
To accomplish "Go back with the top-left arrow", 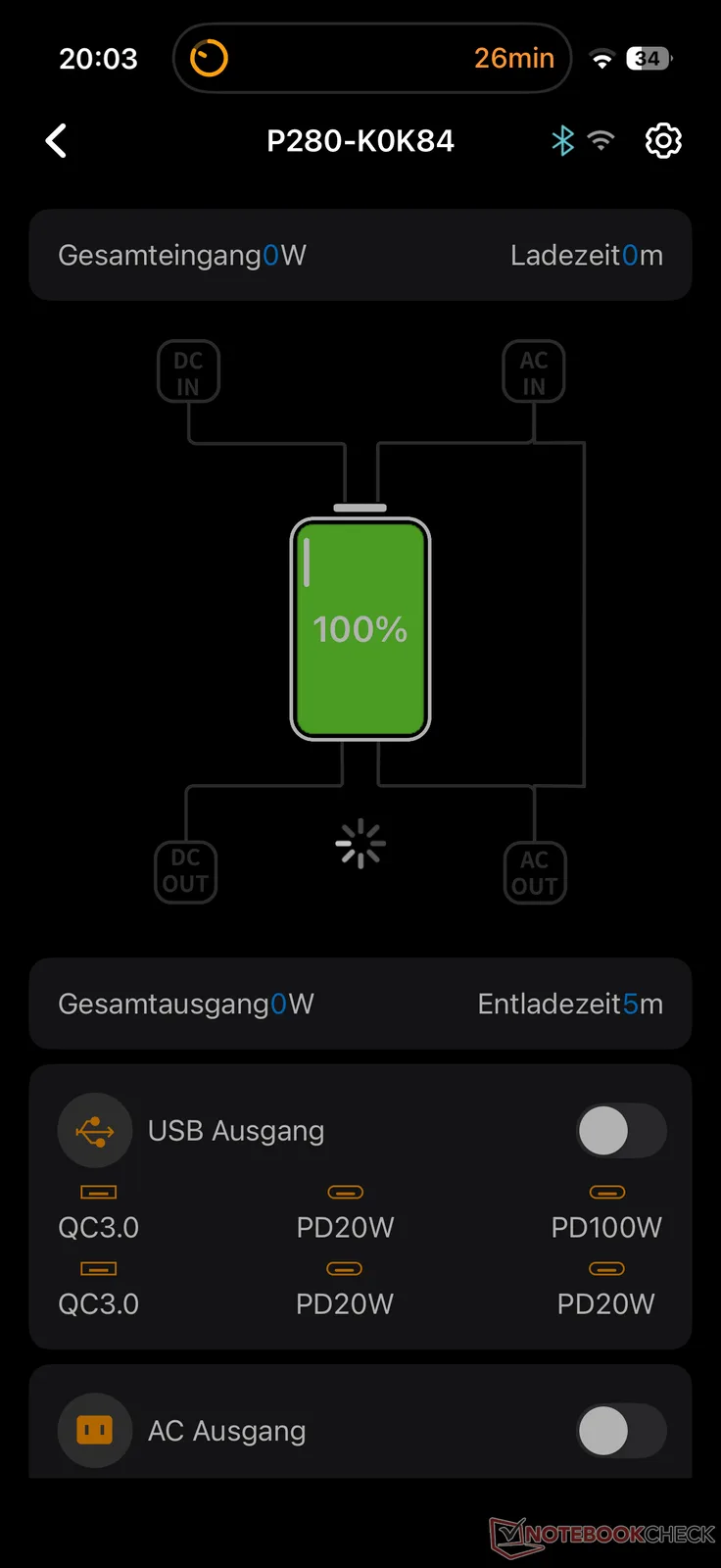I will [x=57, y=141].
